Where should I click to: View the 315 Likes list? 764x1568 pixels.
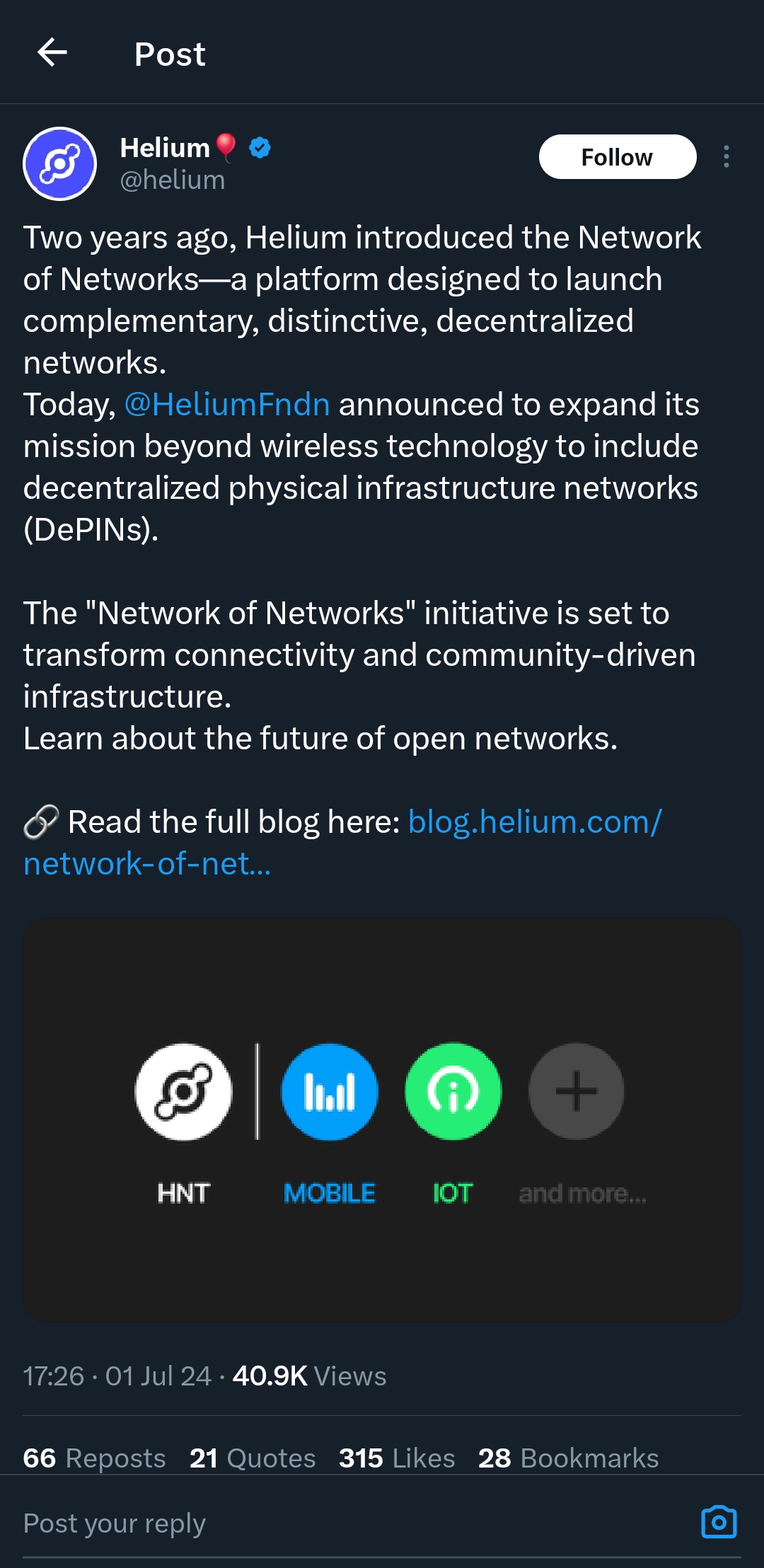point(397,1458)
